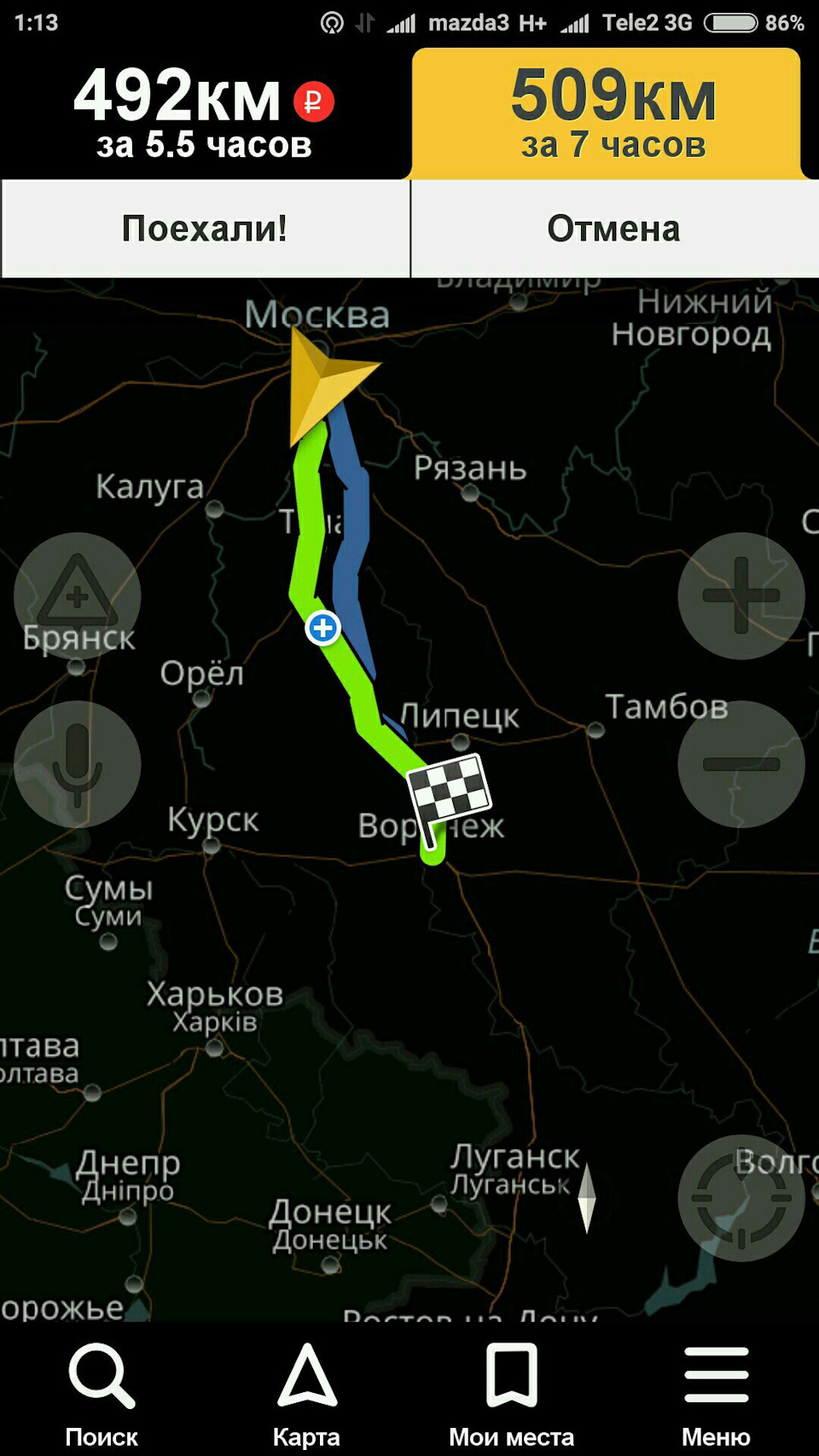The width and height of the screenshot is (819, 1456).
Task: Cancel route with Отмена button
Action: [613, 229]
